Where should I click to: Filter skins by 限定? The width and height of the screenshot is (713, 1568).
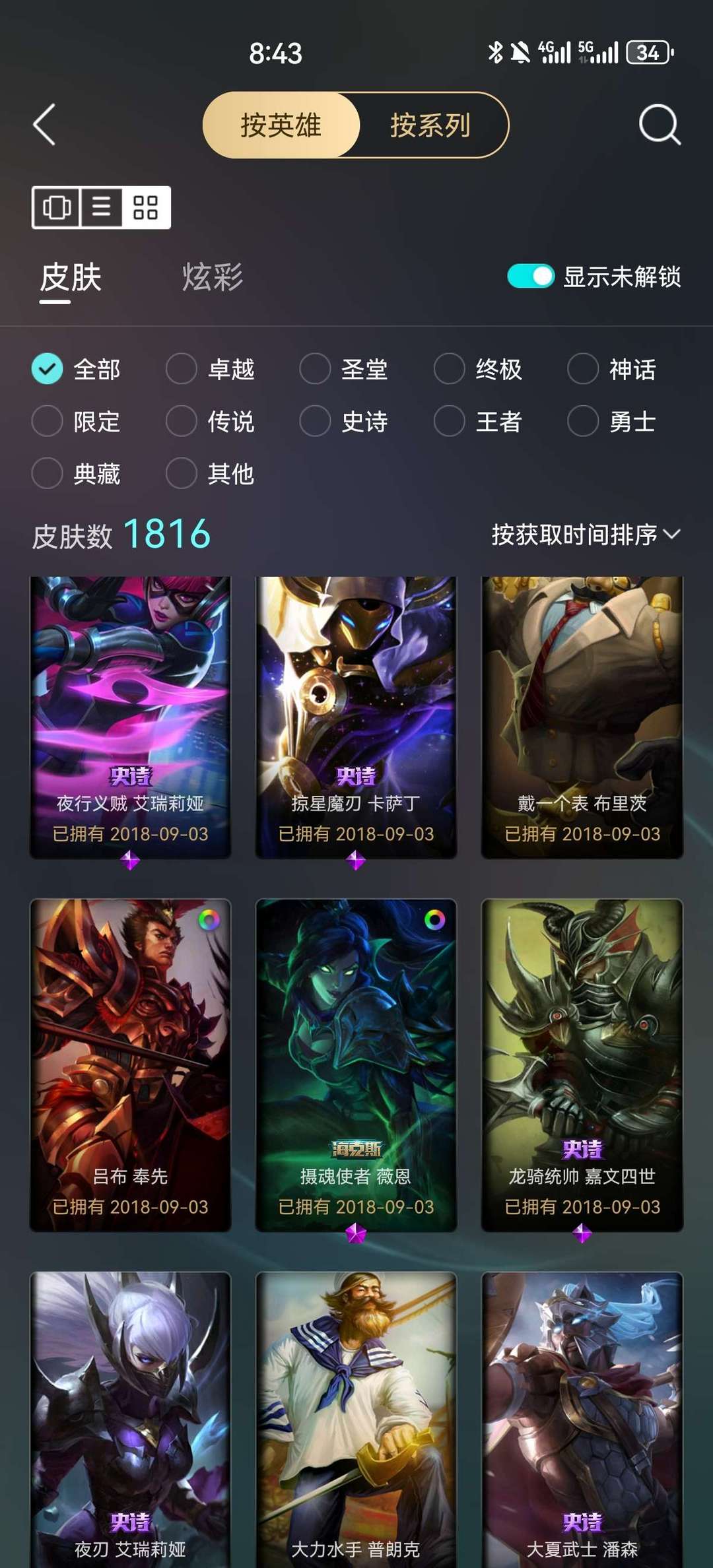click(77, 421)
